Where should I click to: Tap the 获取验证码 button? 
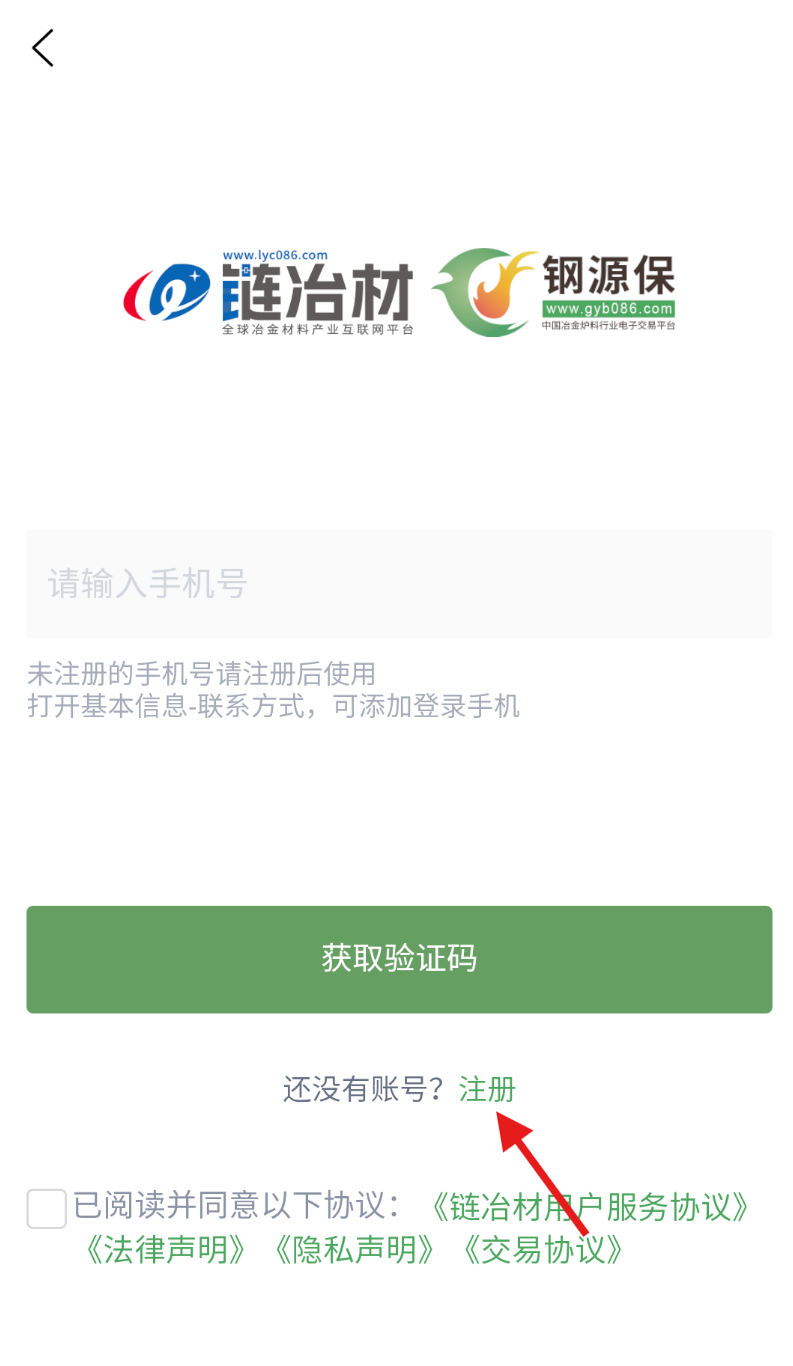[398, 959]
